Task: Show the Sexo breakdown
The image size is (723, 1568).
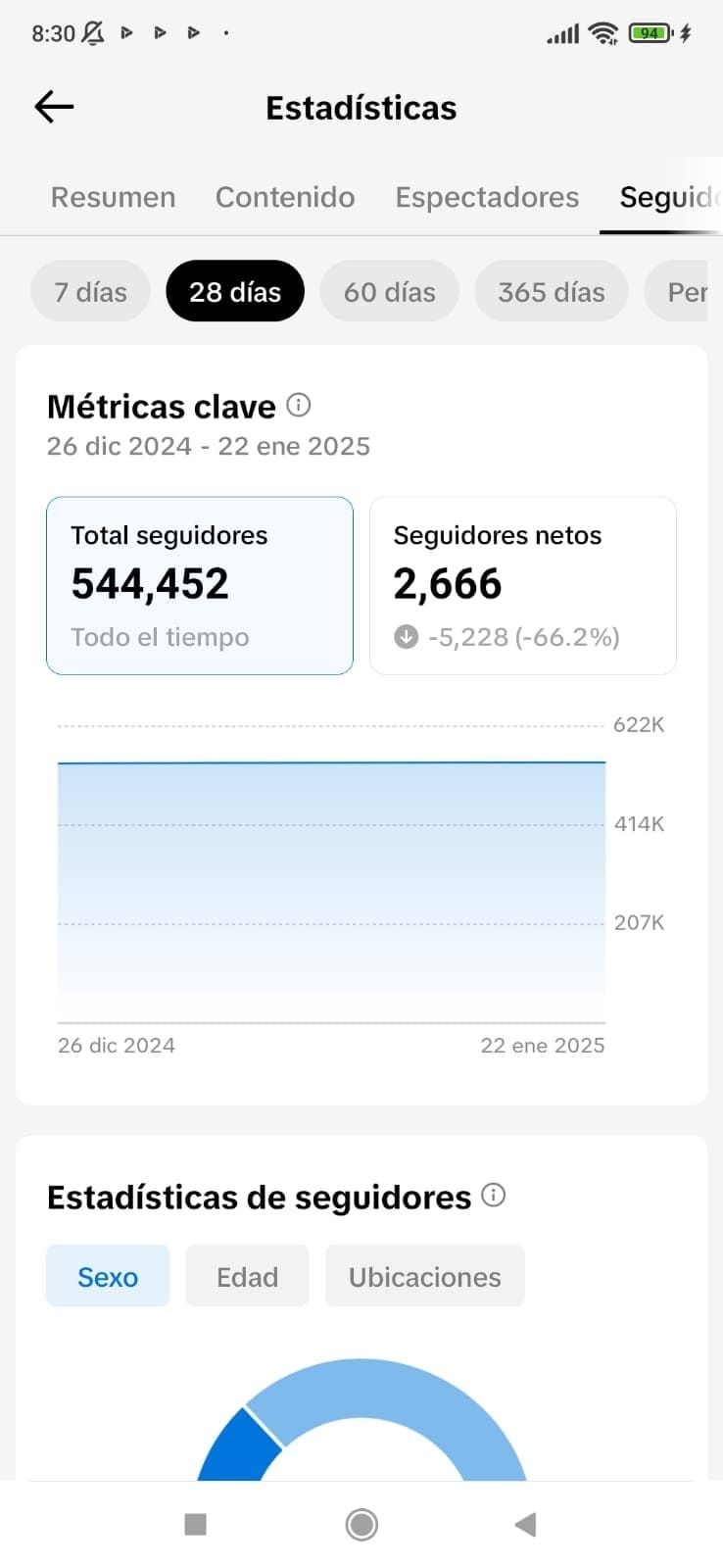Action: 108,1277
